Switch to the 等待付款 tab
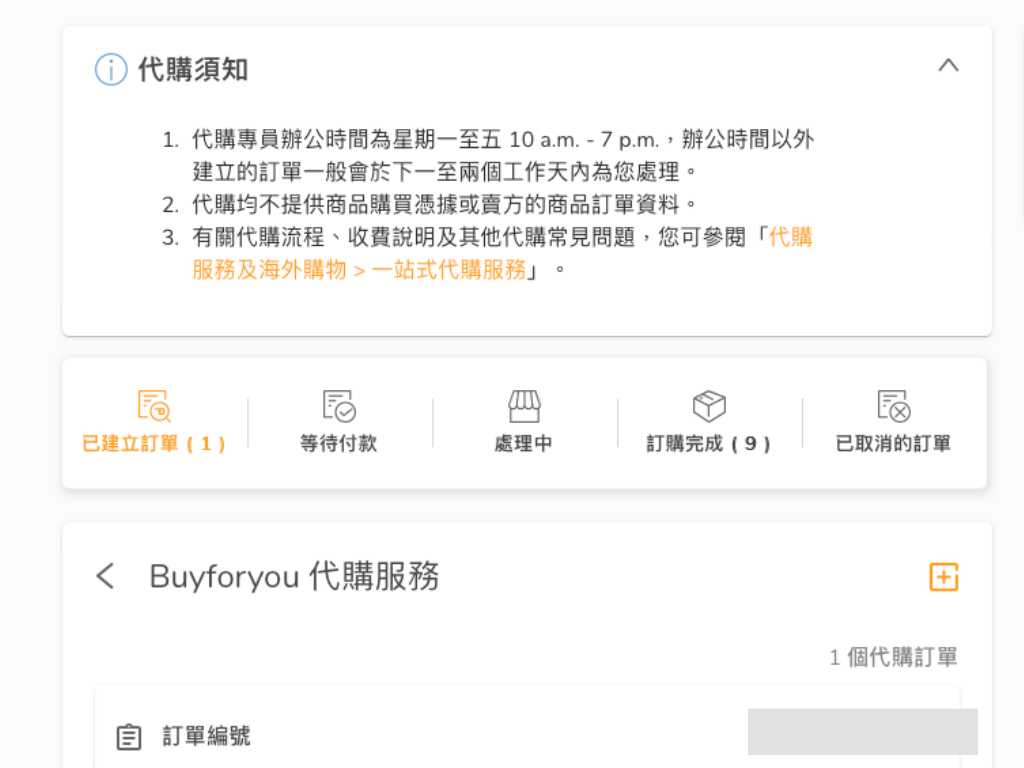The image size is (1024, 768). [x=339, y=422]
